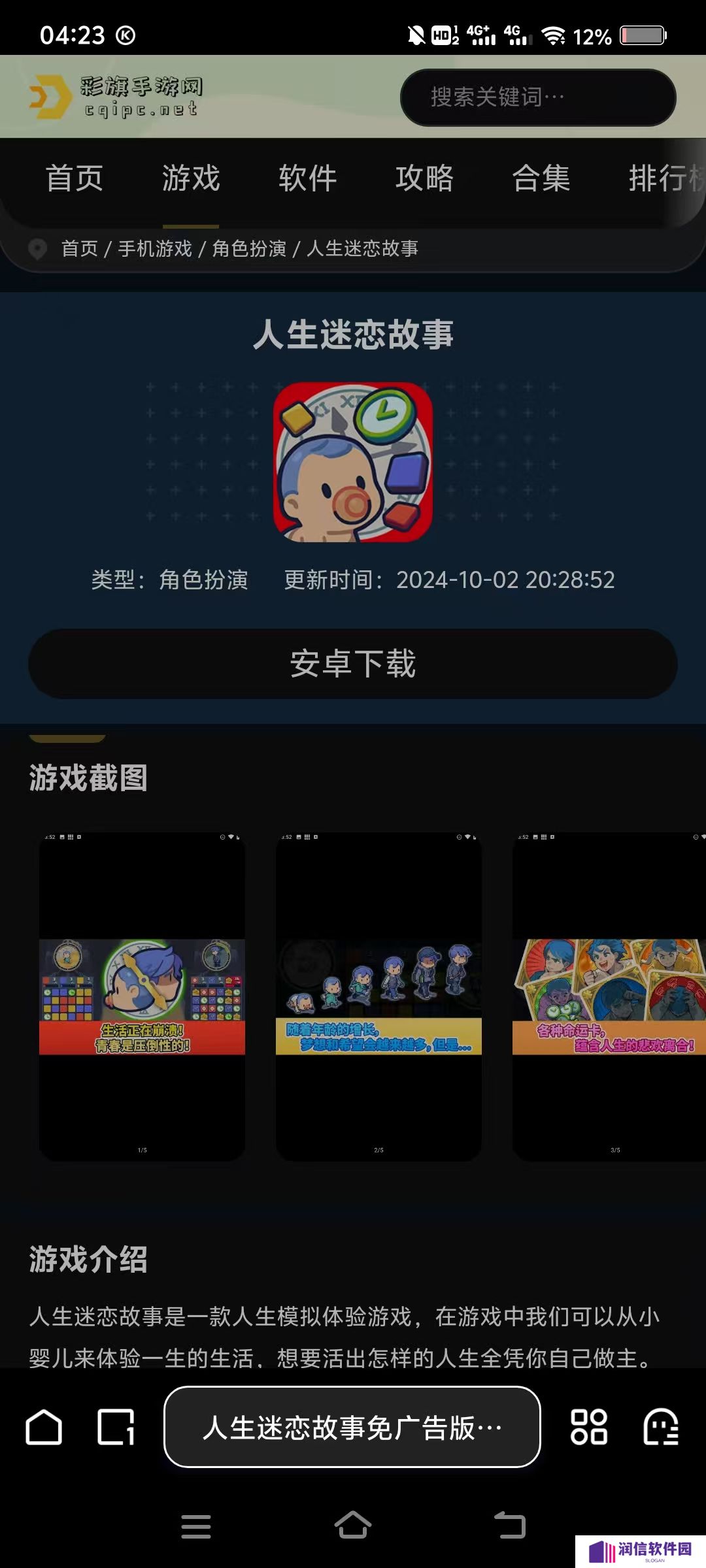
Task: Switch to the 合集 tab
Action: [541, 178]
